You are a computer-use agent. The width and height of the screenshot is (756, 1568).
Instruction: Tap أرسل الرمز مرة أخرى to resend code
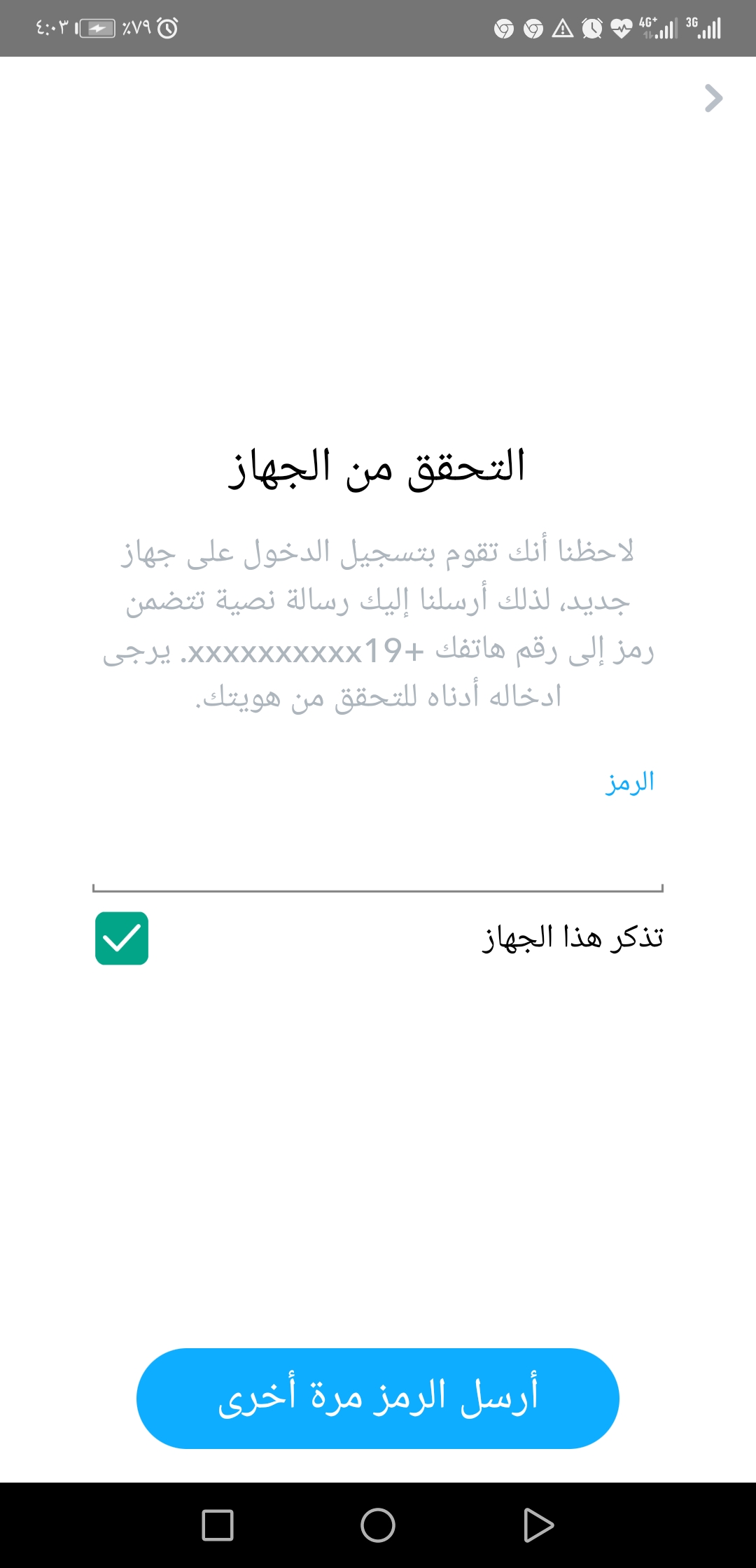coord(378,1398)
